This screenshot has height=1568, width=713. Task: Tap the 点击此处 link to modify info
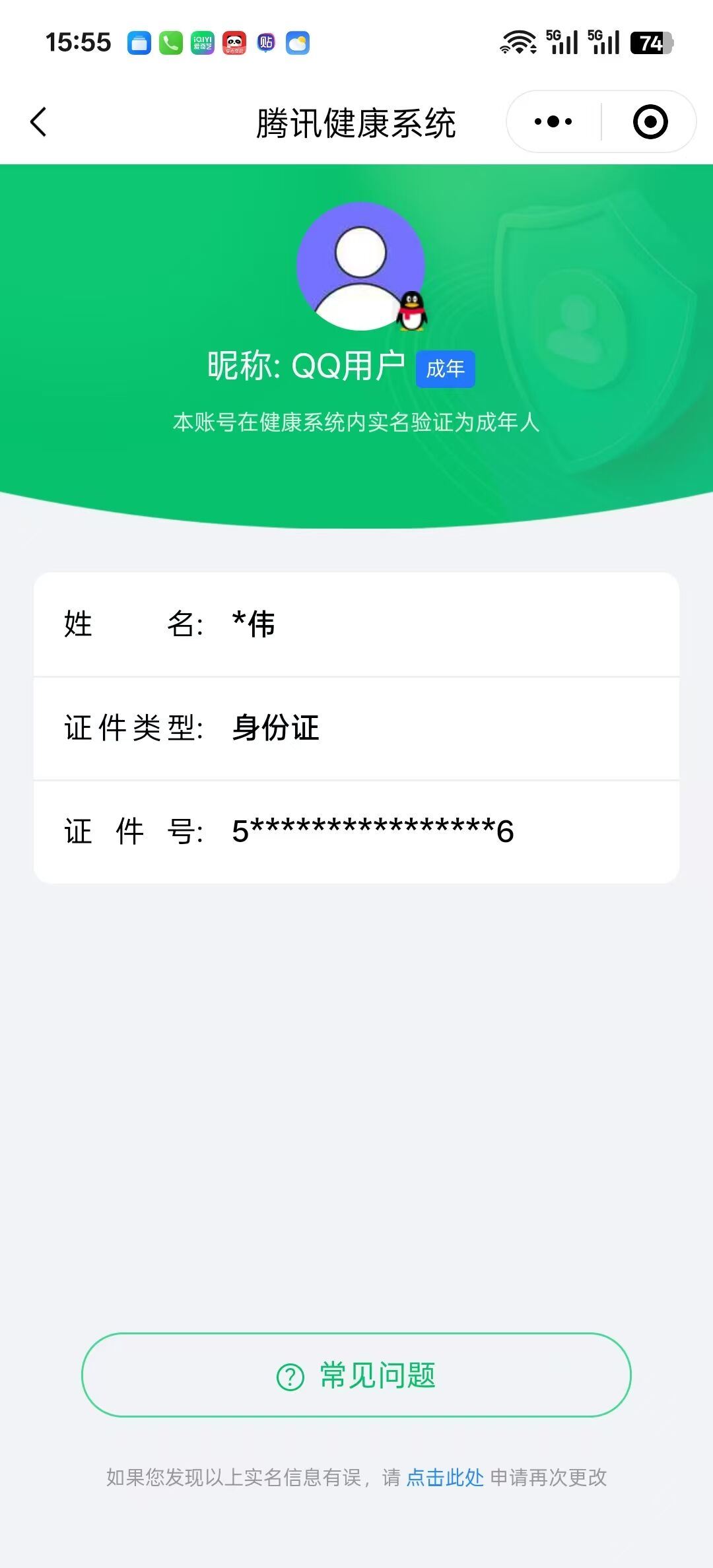445,1477
